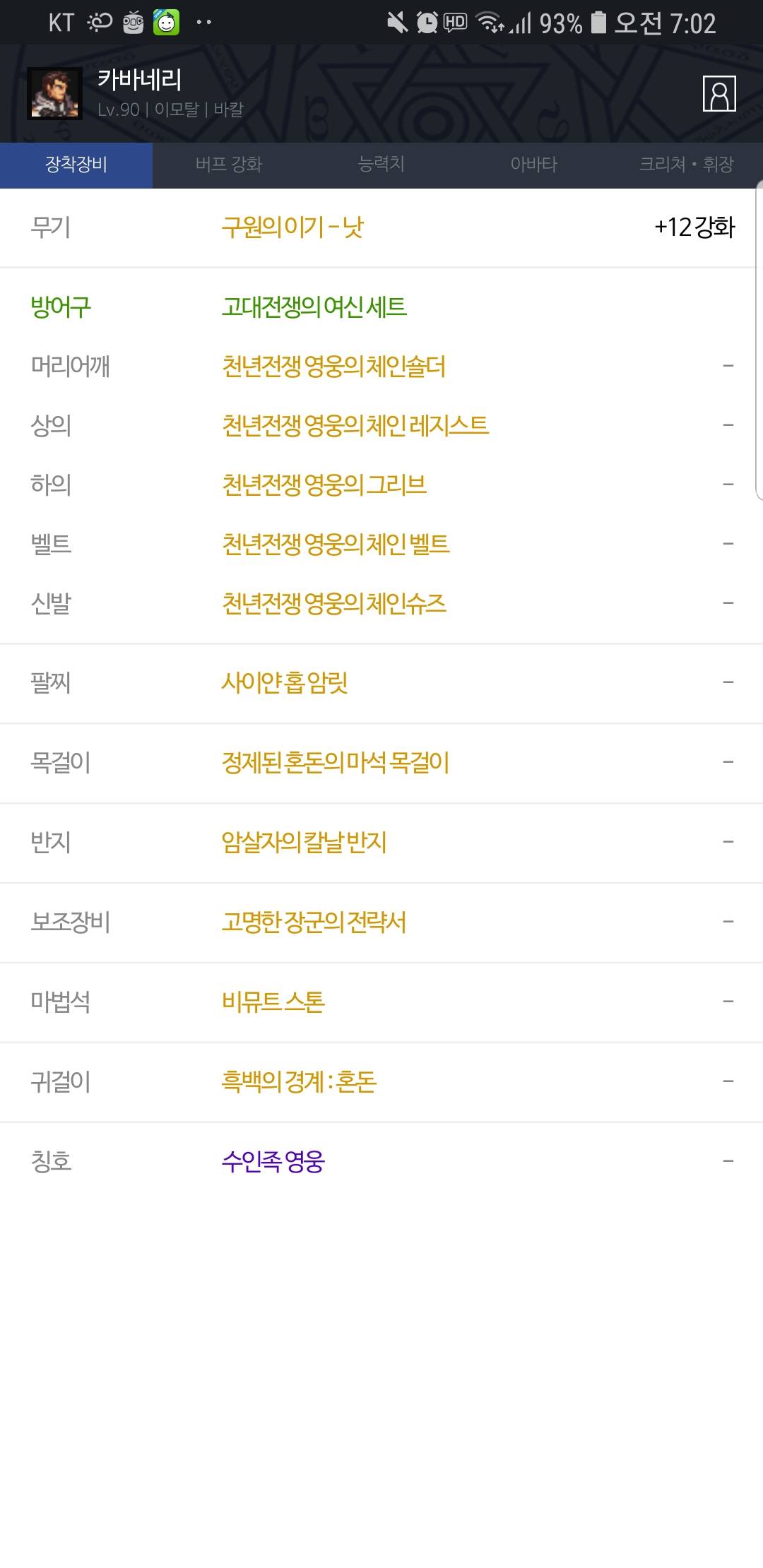Image resolution: width=763 pixels, height=1568 pixels.
Task: Open the character profile icon
Action: coord(719,94)
